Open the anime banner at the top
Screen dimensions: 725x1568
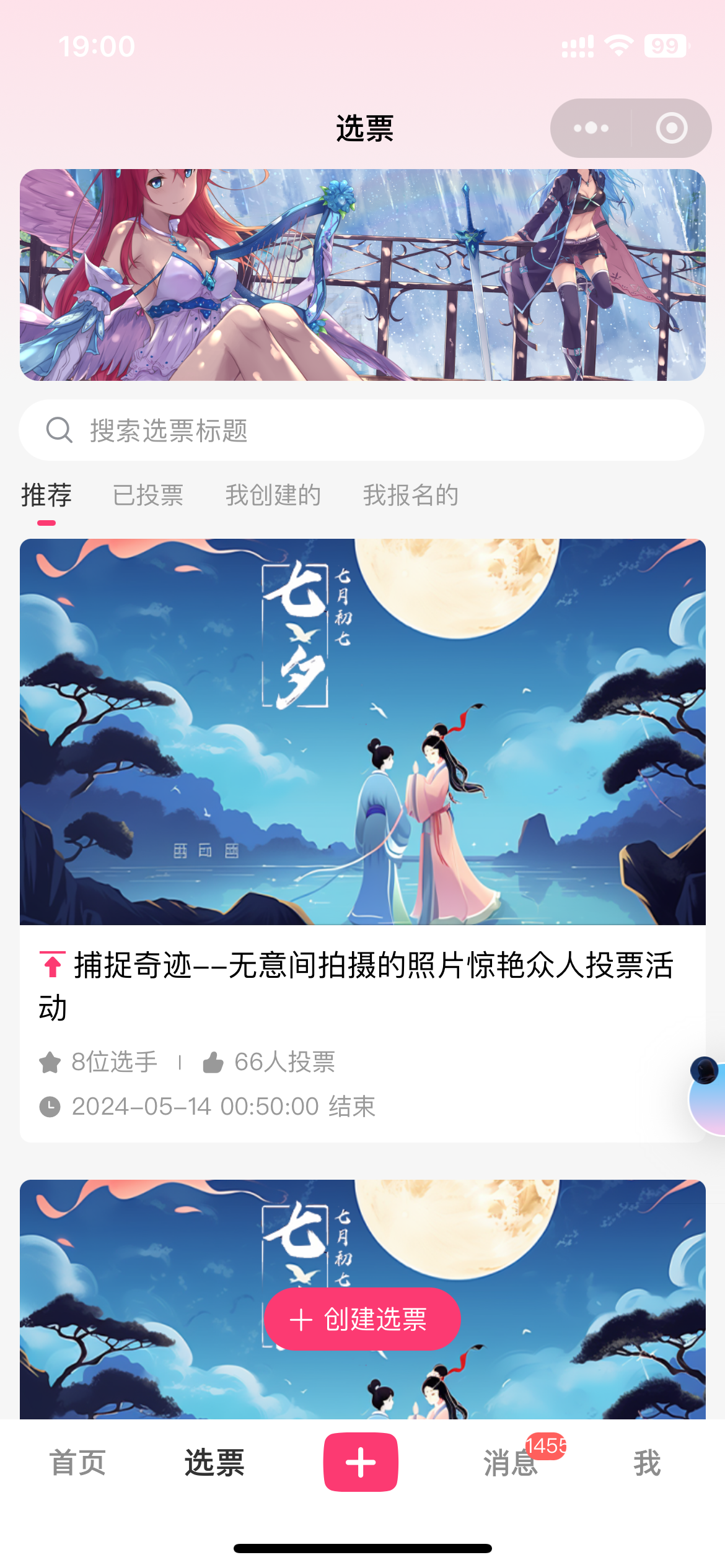pos(362,274)
